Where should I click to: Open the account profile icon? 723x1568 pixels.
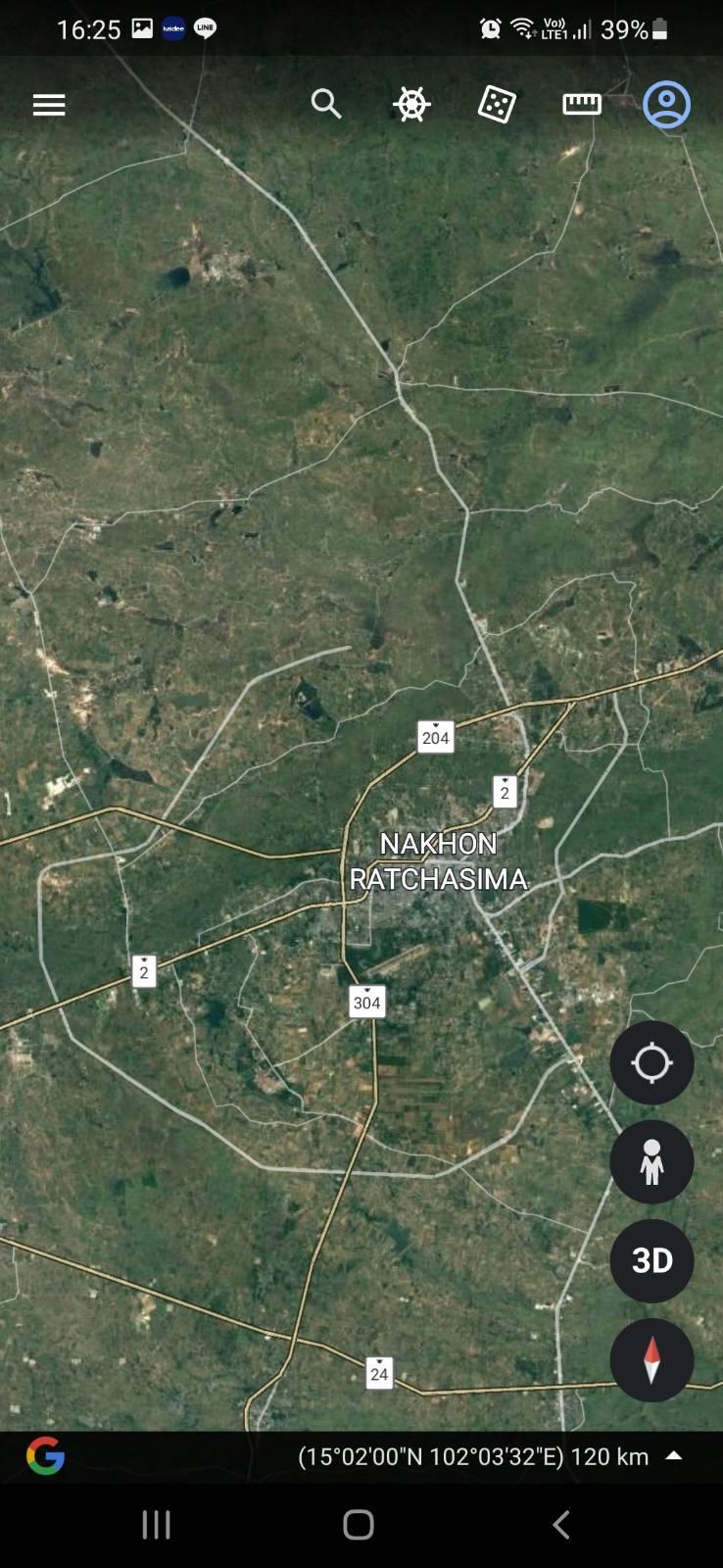click(667, 104)
